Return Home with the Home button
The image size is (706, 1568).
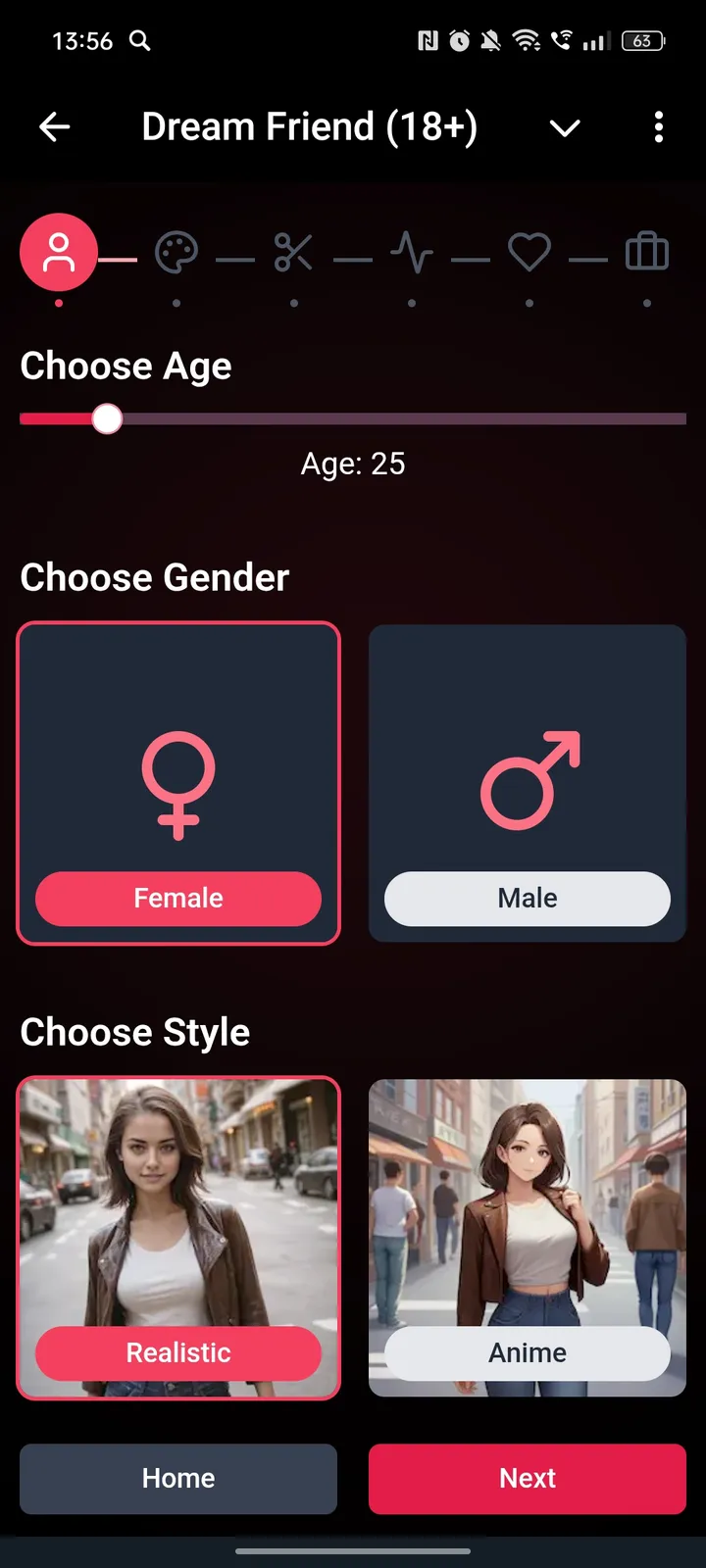point(178,1478)
